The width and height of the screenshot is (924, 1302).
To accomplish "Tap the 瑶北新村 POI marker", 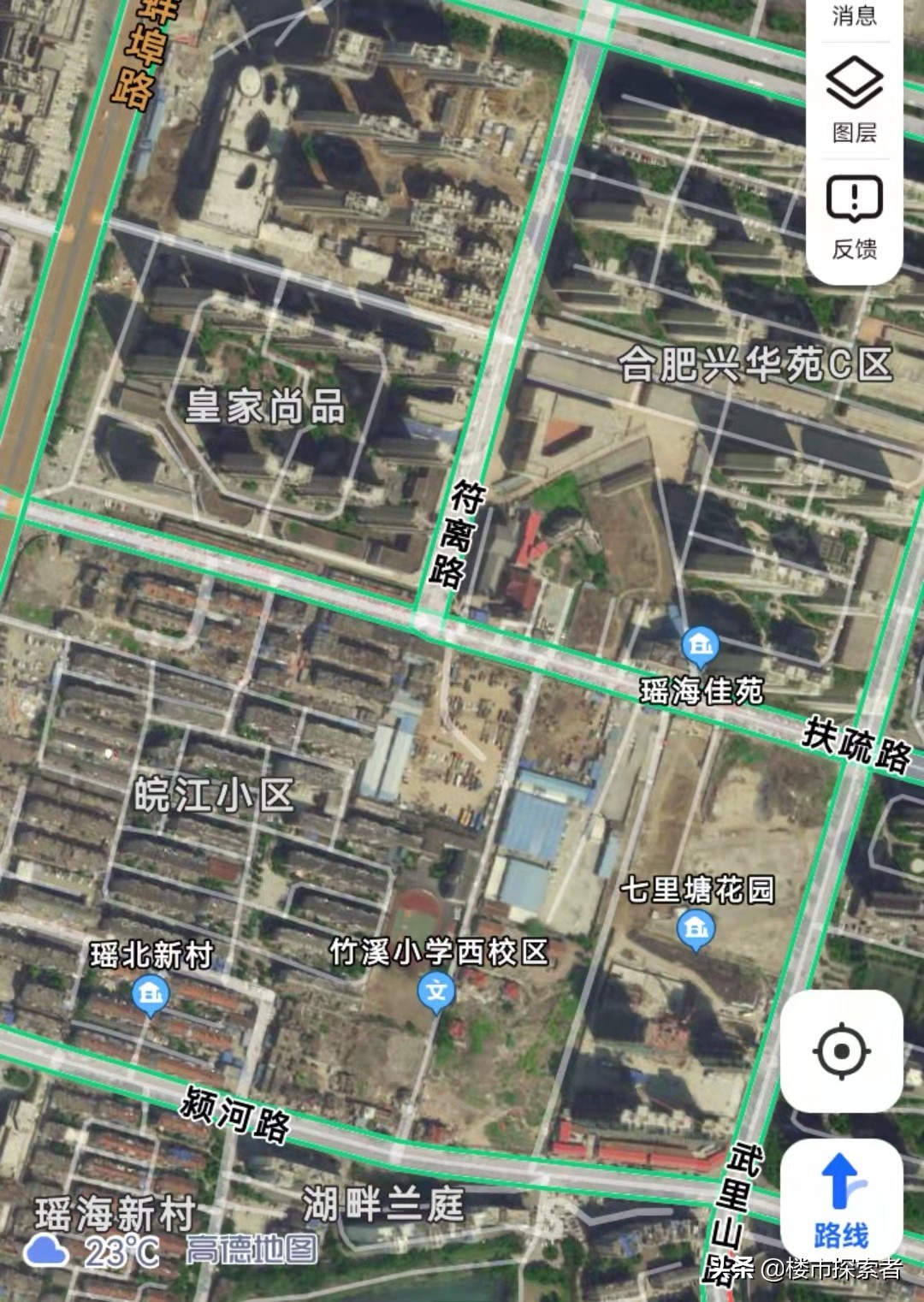I will [x=151, y=994].
